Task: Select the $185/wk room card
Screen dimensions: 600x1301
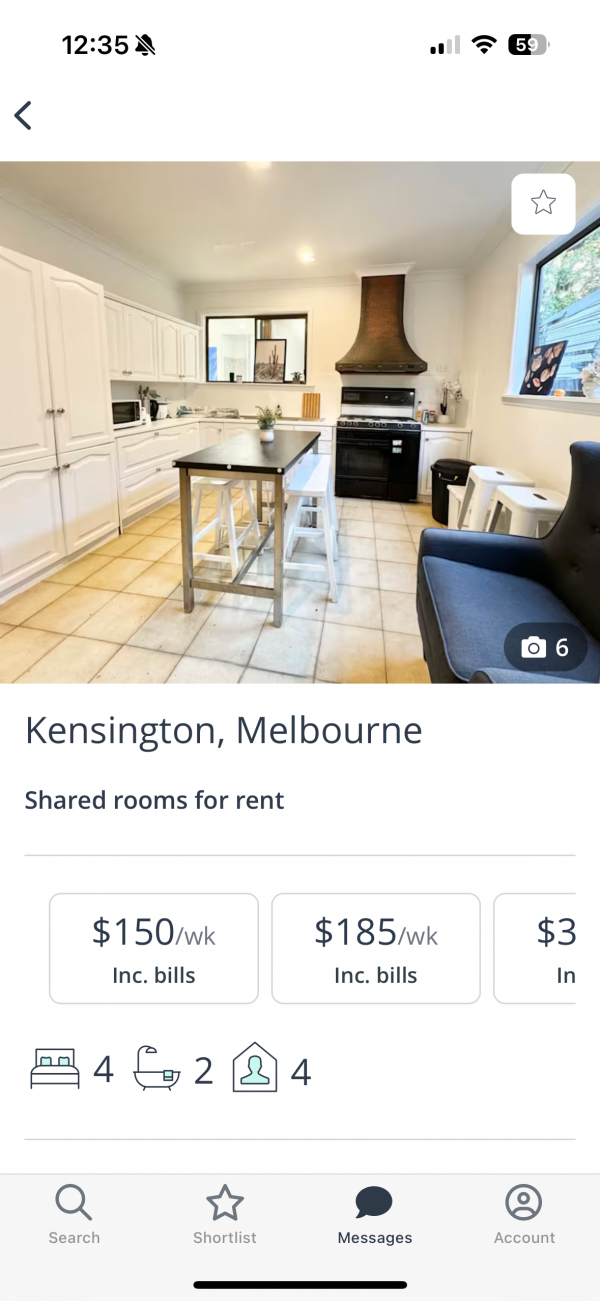Action: (376, 948)
